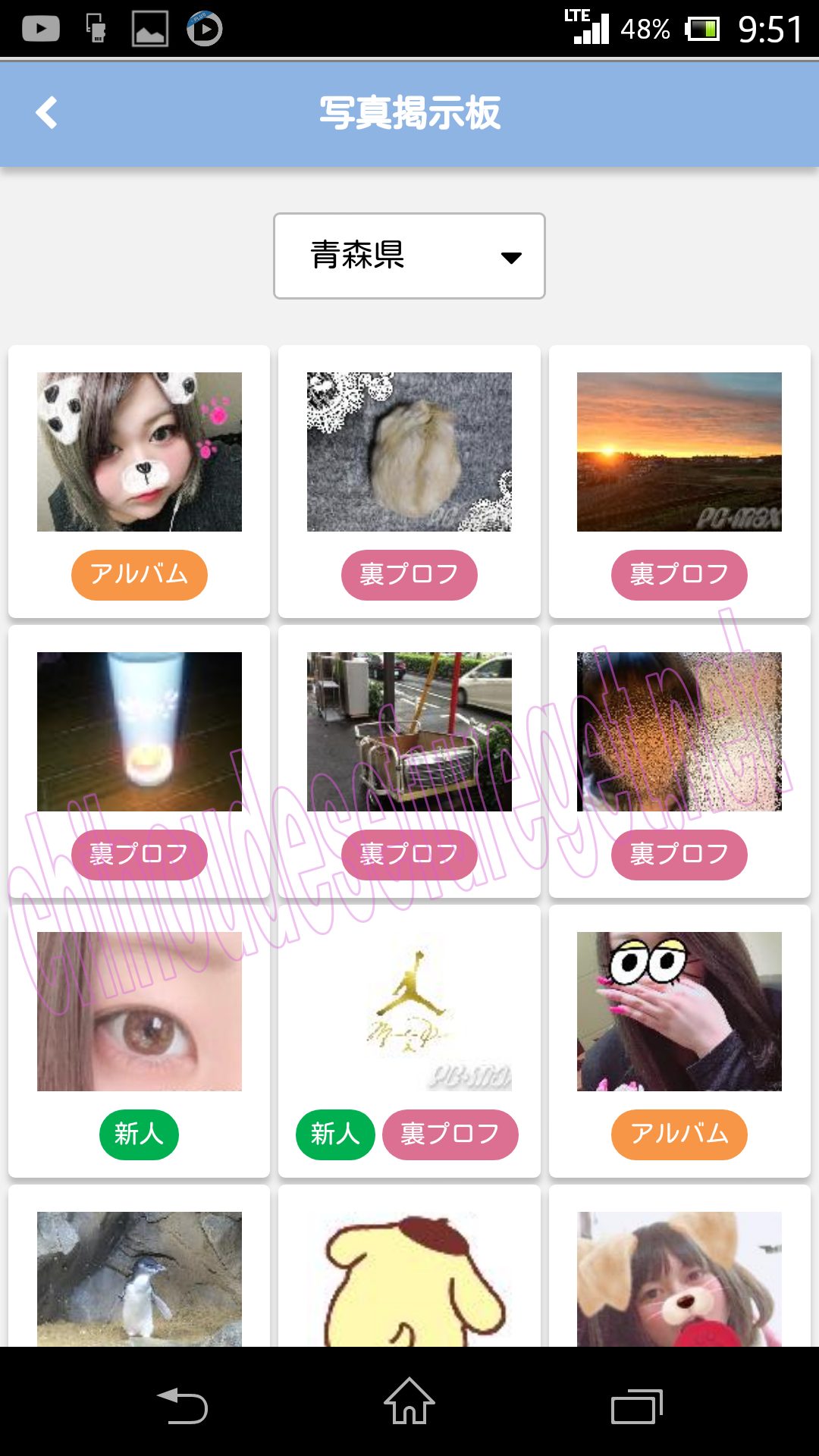Open the blurred mosaic photo tile

[679, 732]
